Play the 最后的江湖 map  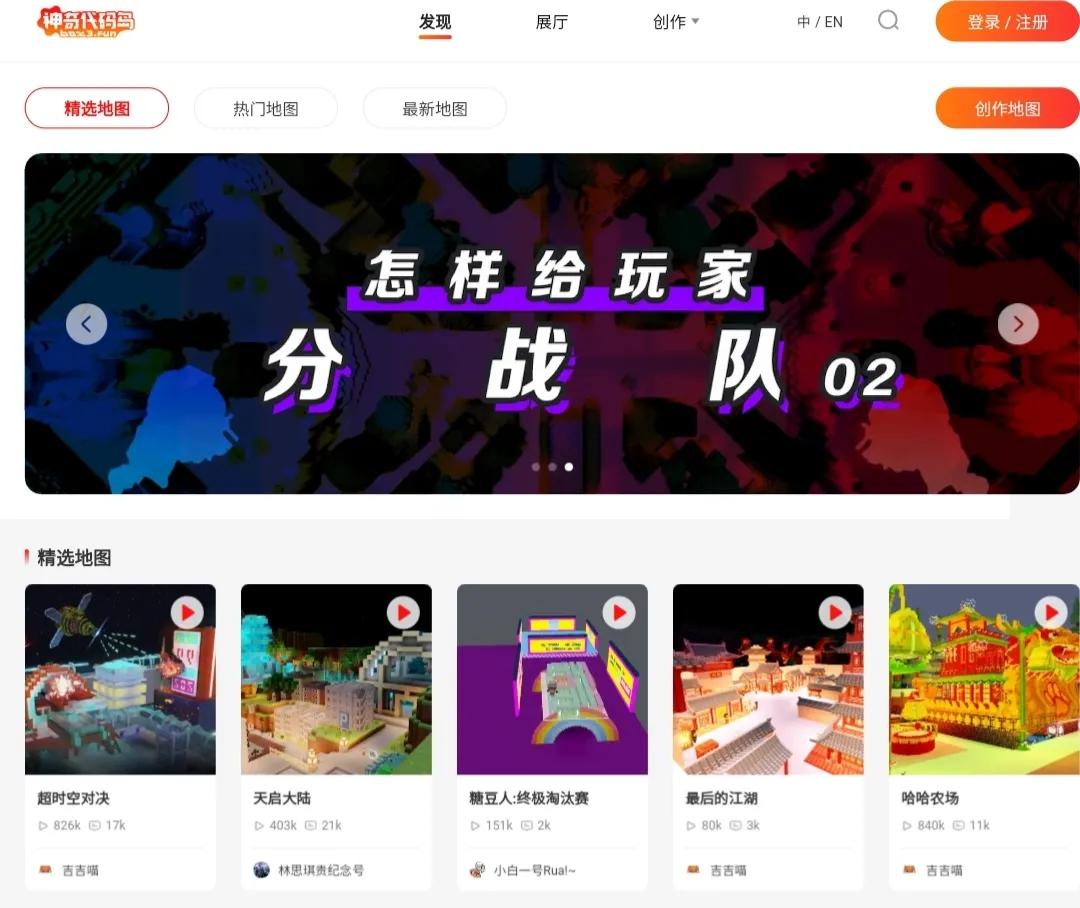[835, 612]
